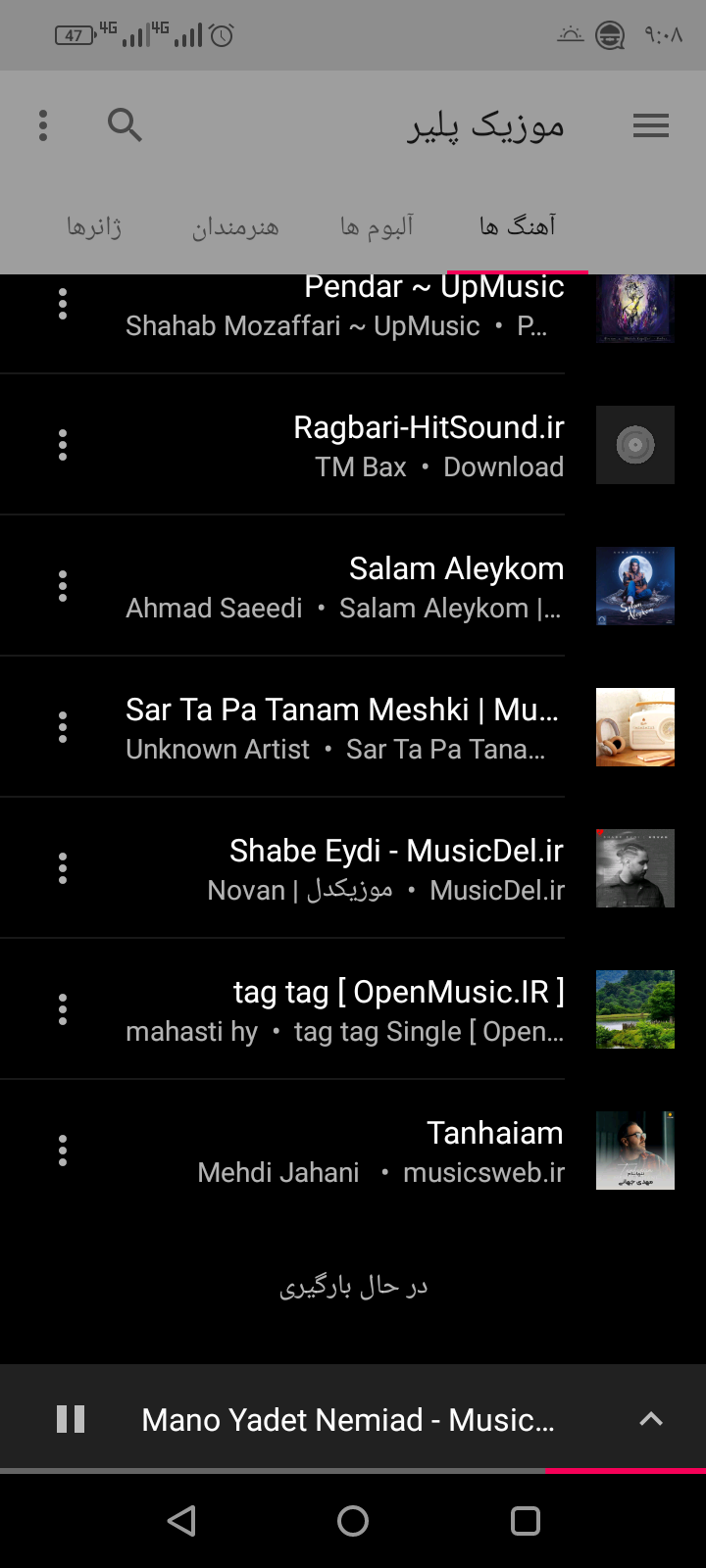Open the app bar overflow menu
The height and width of the screenshot is (1568, 706).
point(43,125)
